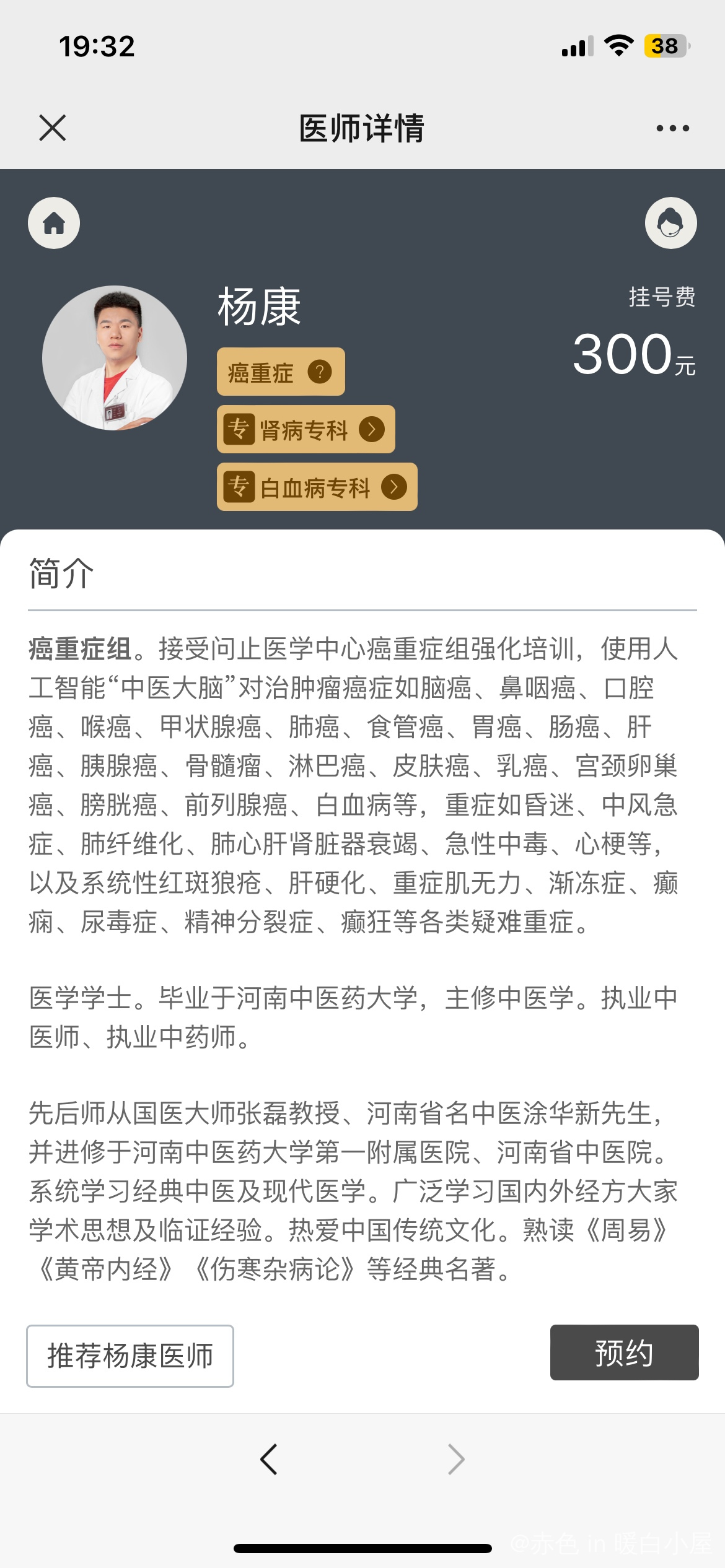Viewport: 725px width, 1568px height.
Task: Close the 医师详情 page
Action: click(x=53, y=128)
